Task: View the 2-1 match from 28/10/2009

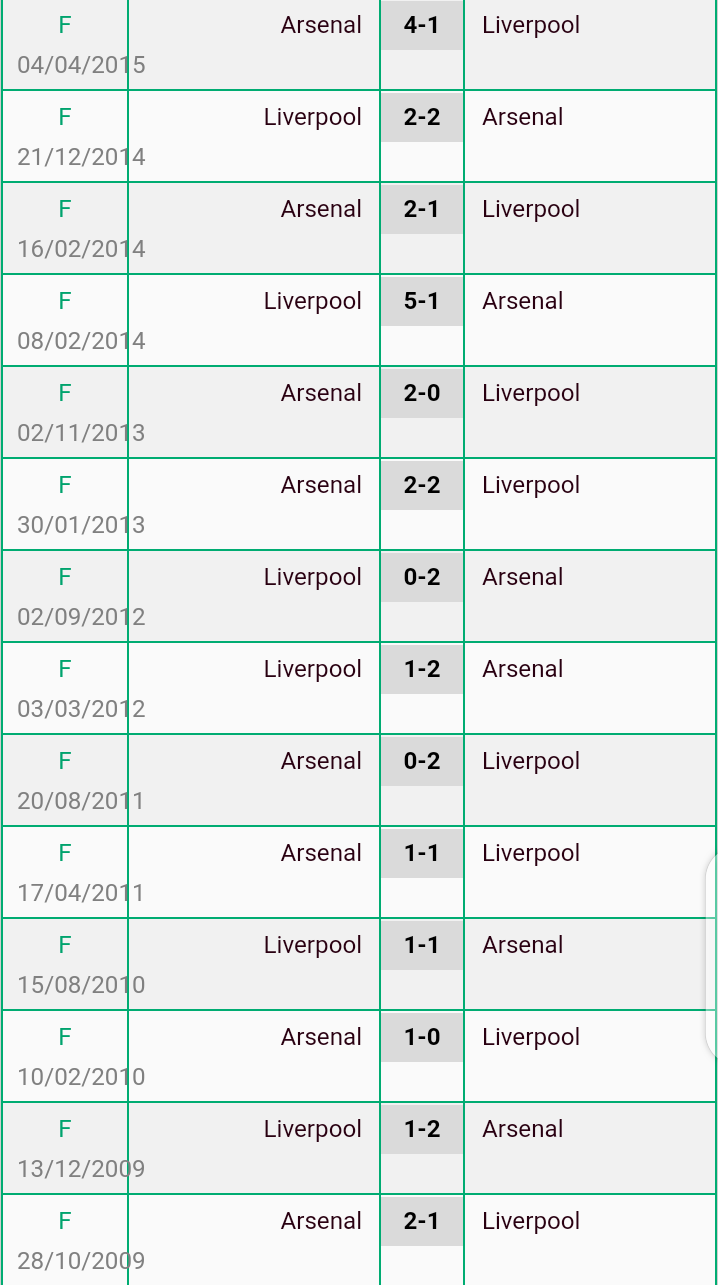Action: (421, 1221)
